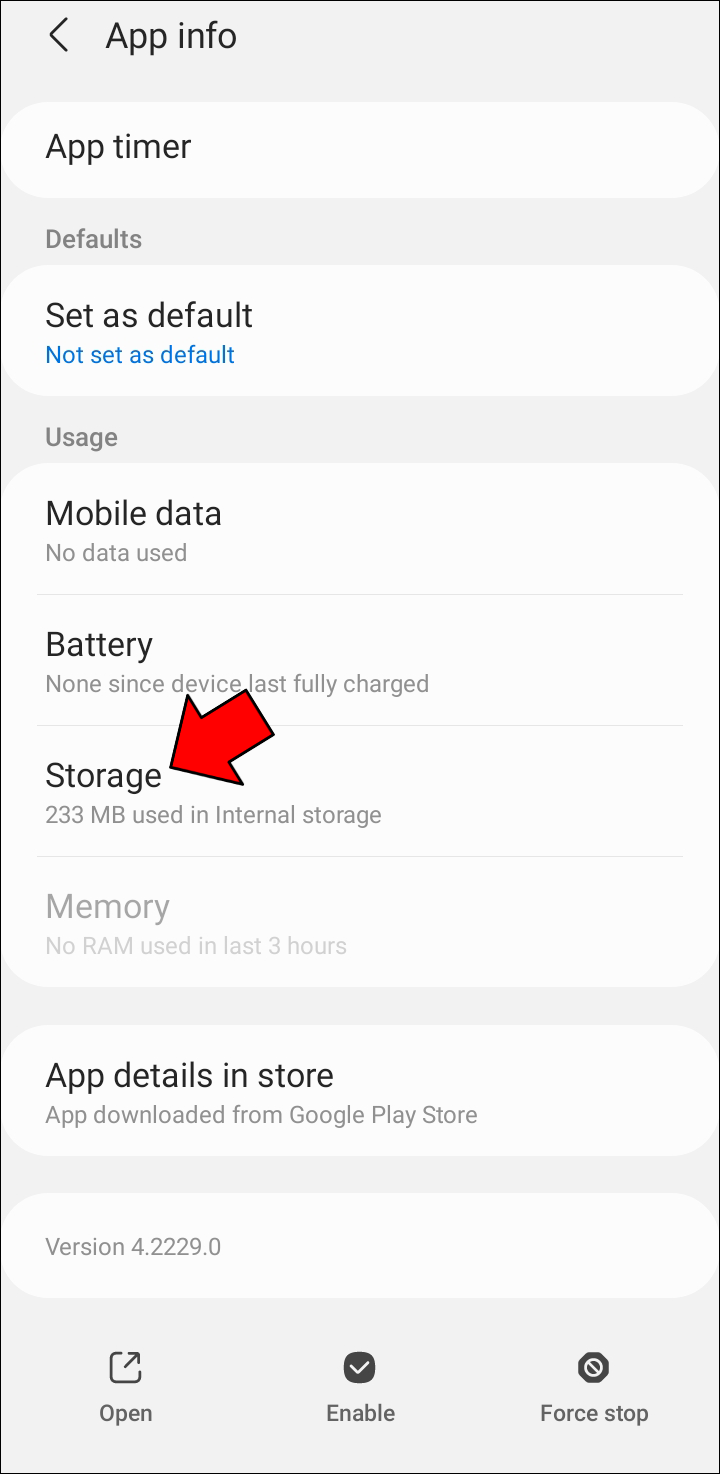This screenshot has height=1474, width=720.
Task: Open Battery usage details
Action: click(x=360, y=661)
